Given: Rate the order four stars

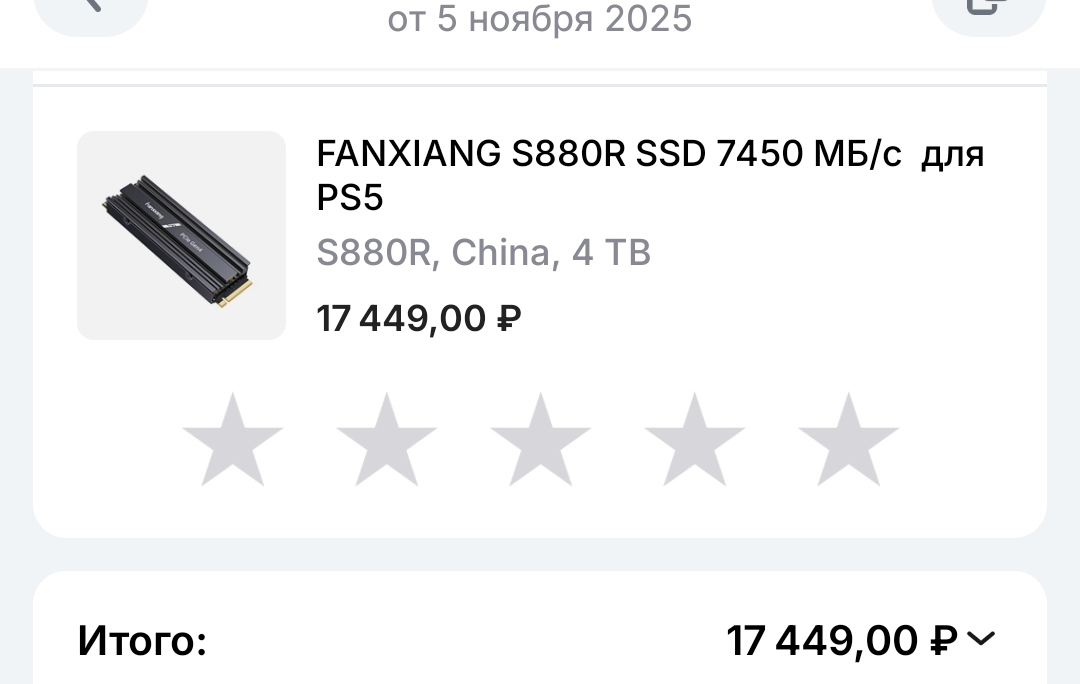Looking at the screenshot, I should coord(694,441).
